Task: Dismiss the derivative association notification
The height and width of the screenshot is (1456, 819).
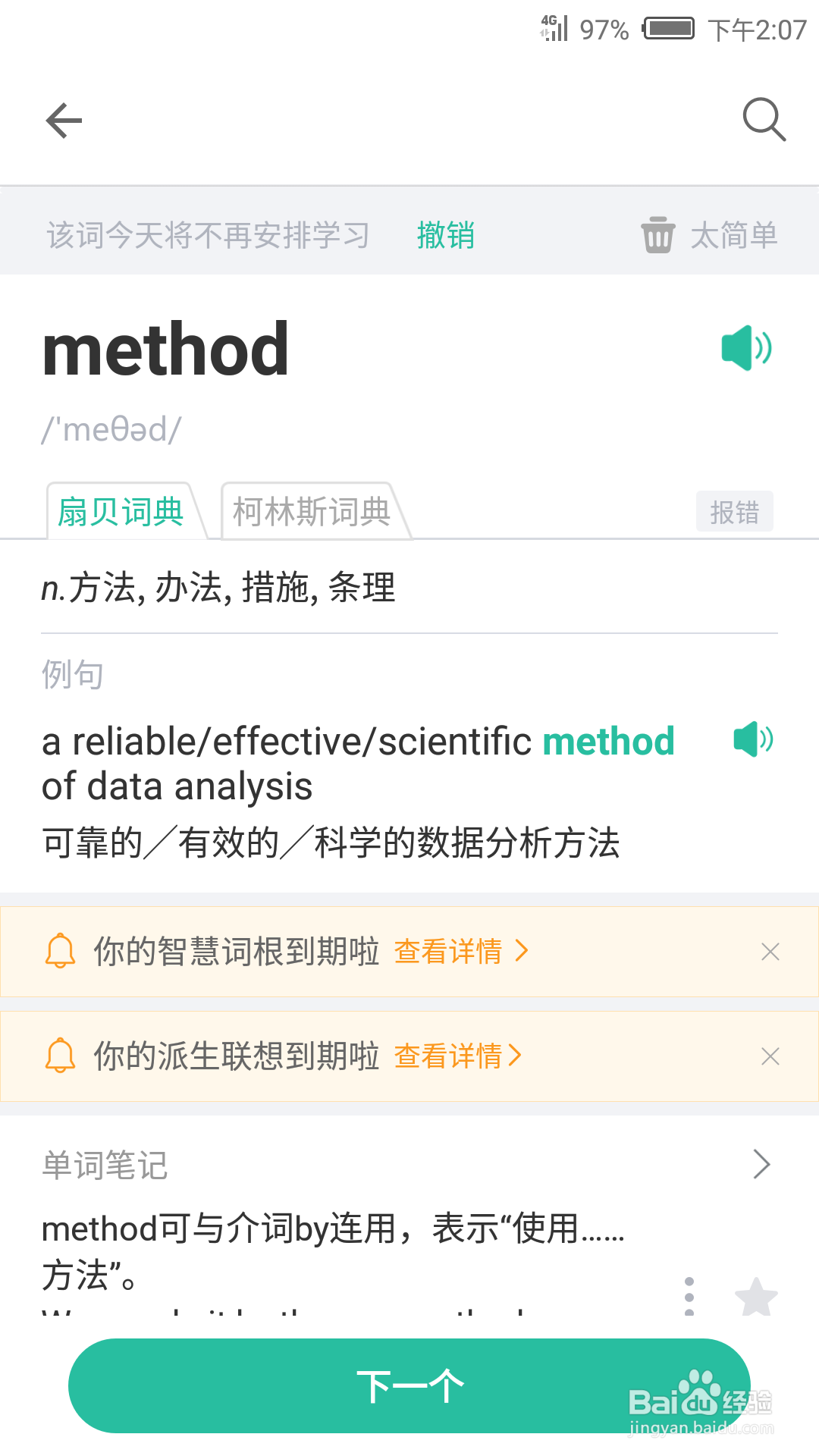Action: [x=770, y=1056]
